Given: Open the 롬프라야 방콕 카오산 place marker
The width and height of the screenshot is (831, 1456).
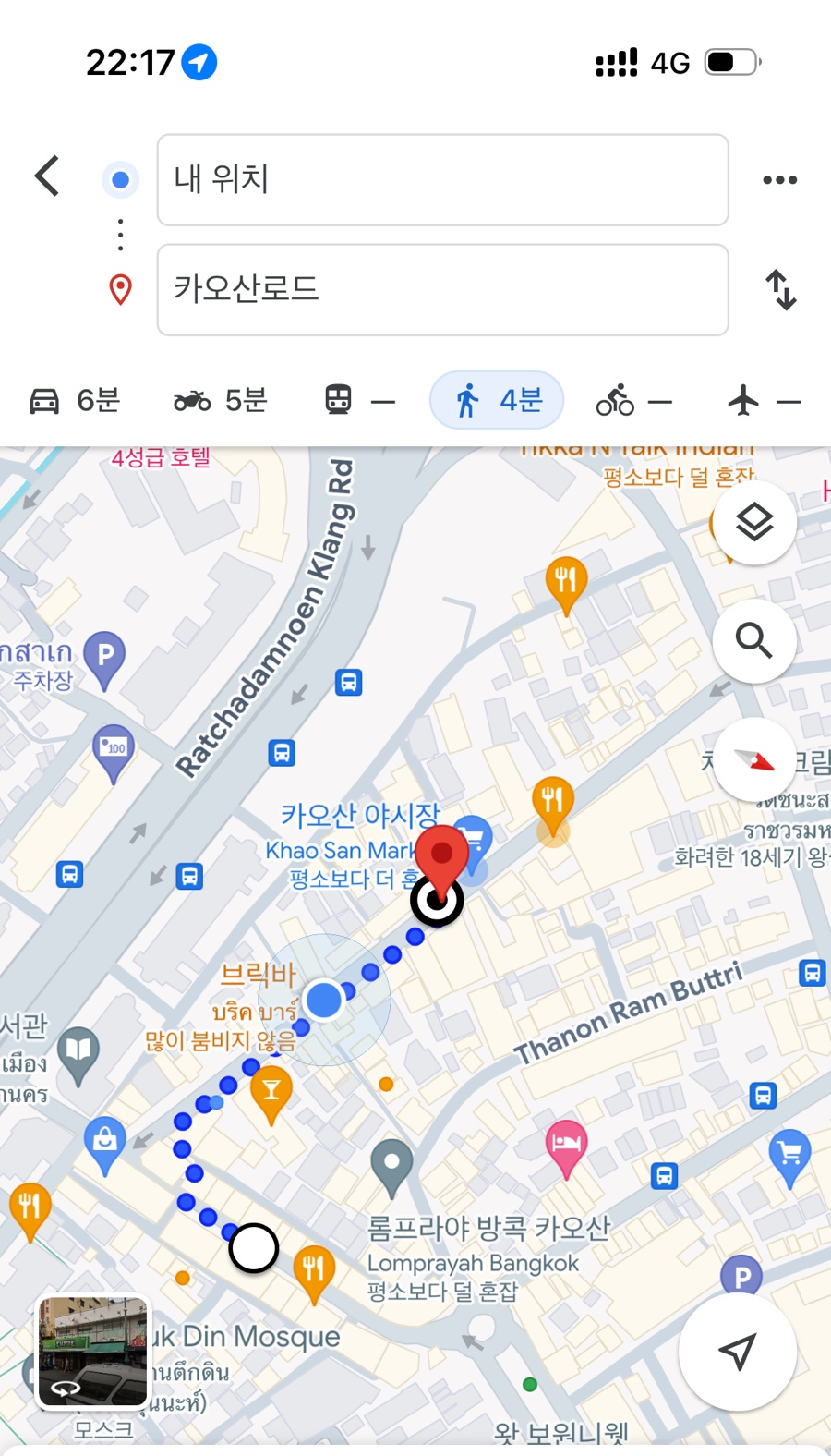Looking at the screenshot, I should (x=391, y=1164).
